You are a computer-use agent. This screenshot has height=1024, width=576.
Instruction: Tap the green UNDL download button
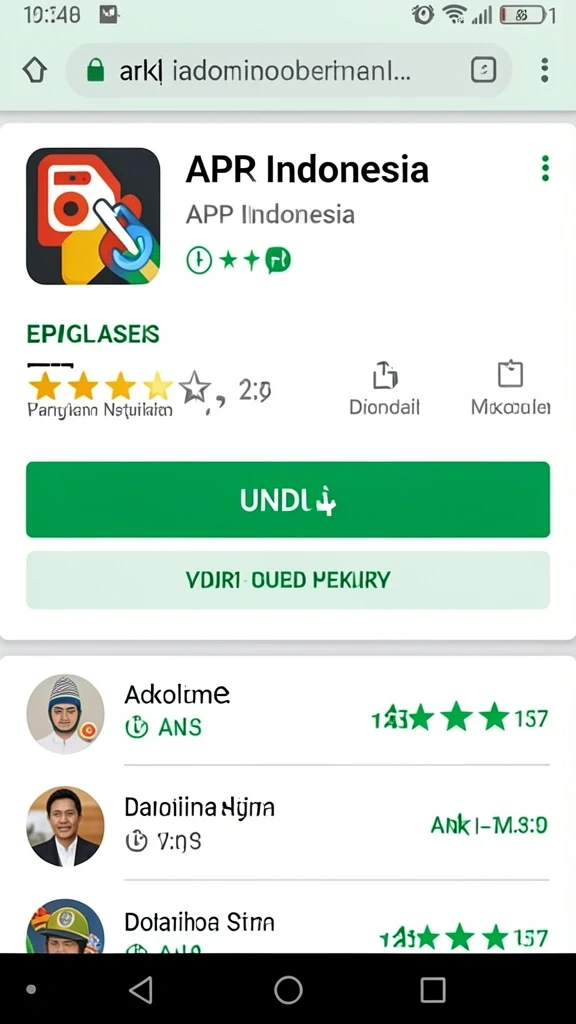[288, 500]
